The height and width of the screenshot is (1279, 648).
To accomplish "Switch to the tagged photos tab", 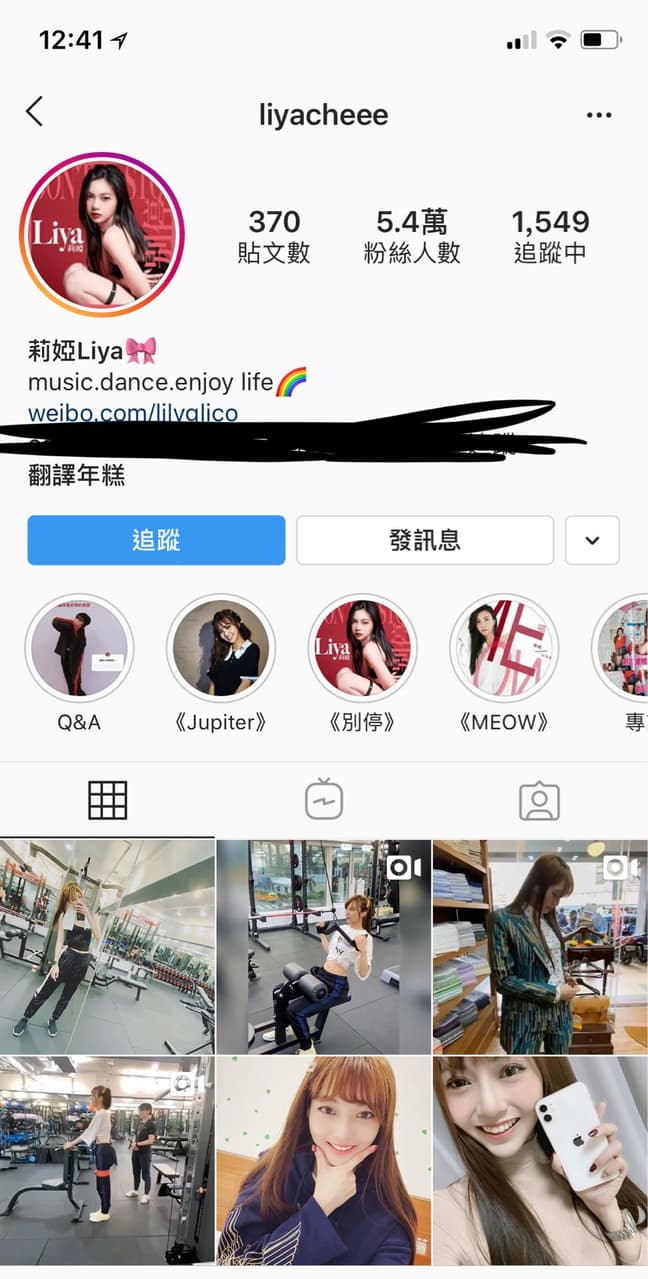I will point(539,800).
